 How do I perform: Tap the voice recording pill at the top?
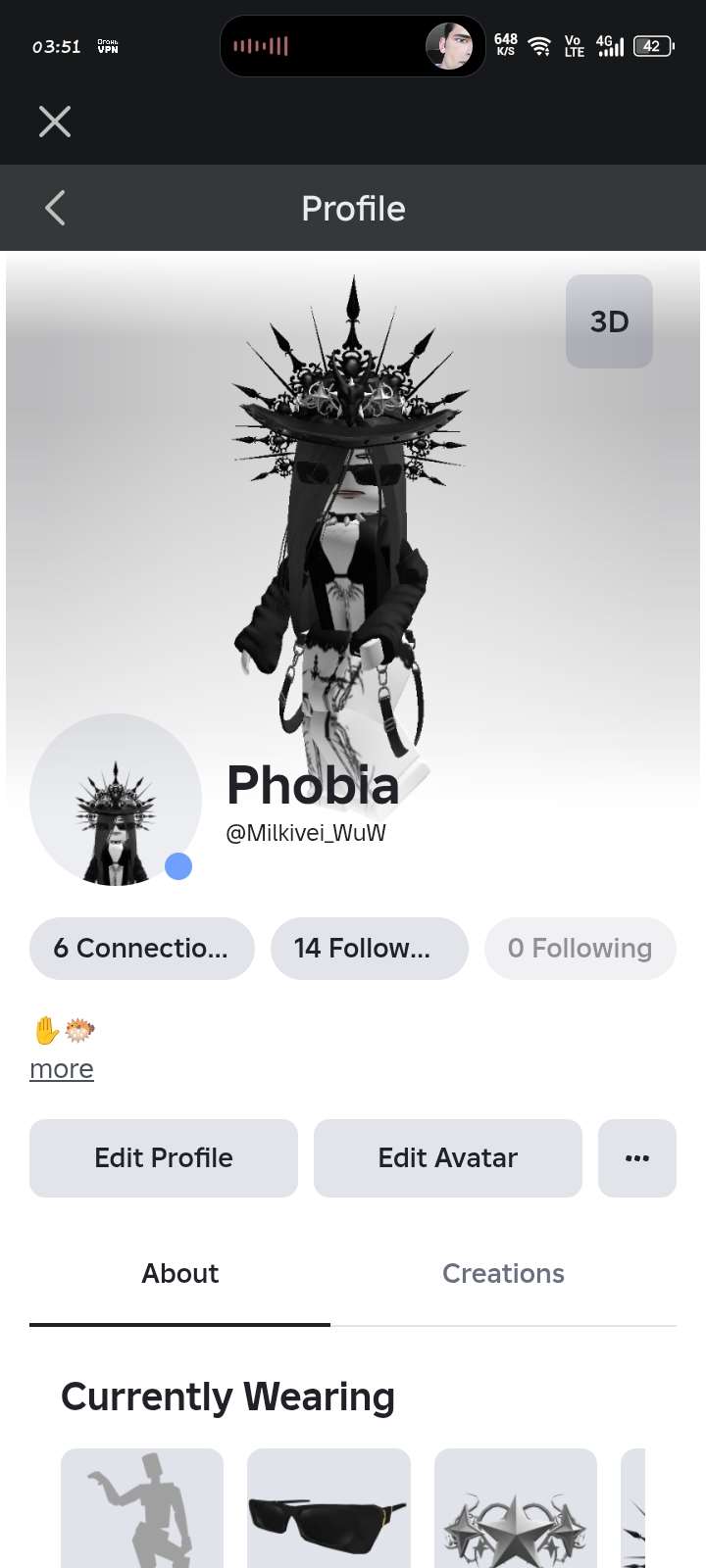pos(353,45)
